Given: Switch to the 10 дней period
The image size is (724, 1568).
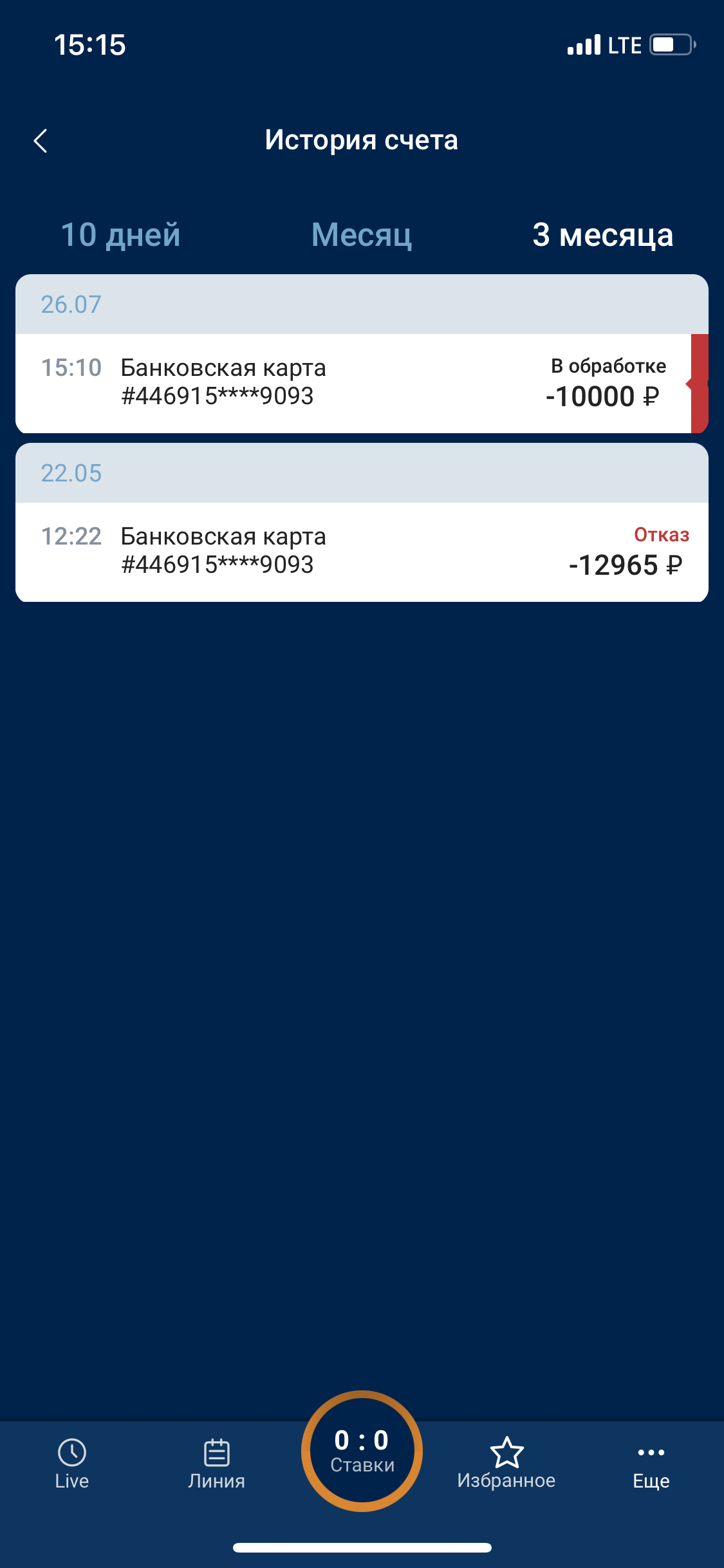Looking at the screenshot, I should (x=120, y=235).
